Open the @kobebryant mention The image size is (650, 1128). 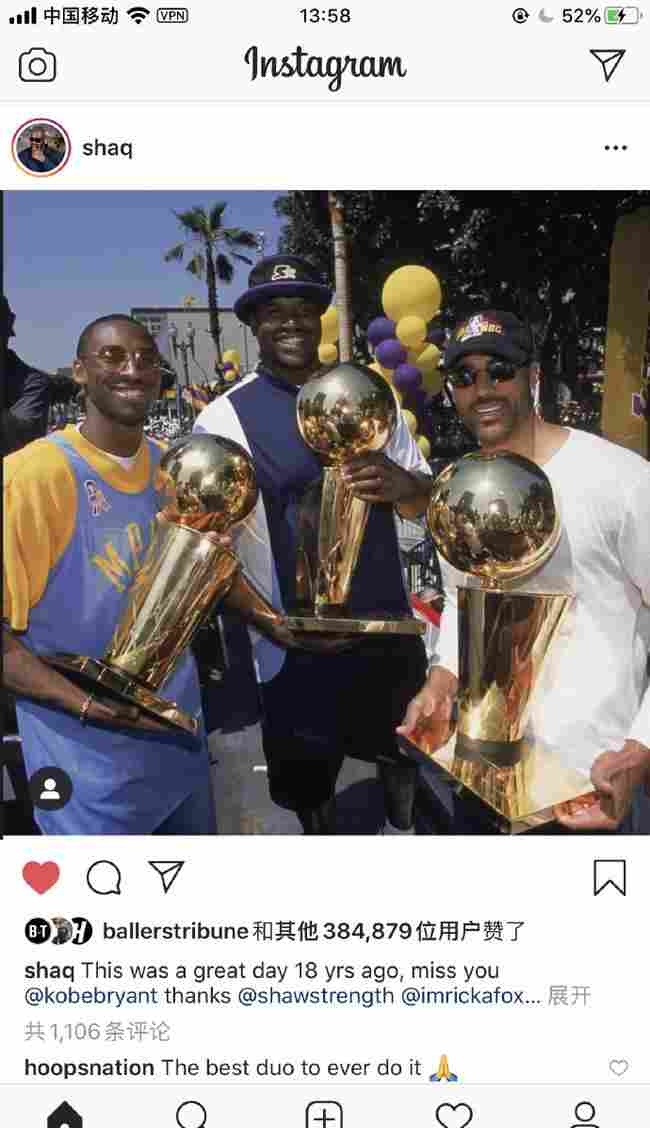point(91,996)
